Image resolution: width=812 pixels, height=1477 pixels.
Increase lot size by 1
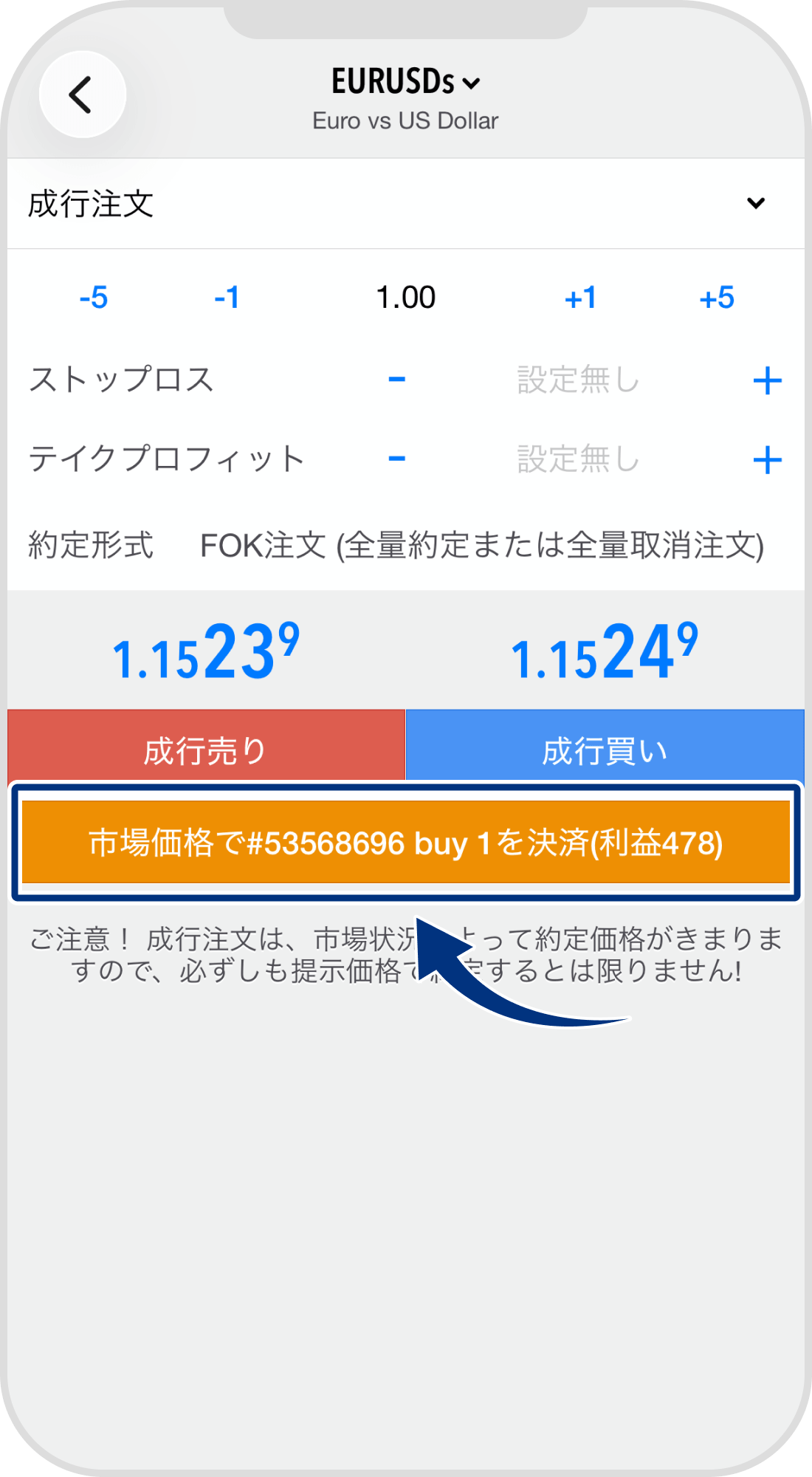(x=582, y=298)
